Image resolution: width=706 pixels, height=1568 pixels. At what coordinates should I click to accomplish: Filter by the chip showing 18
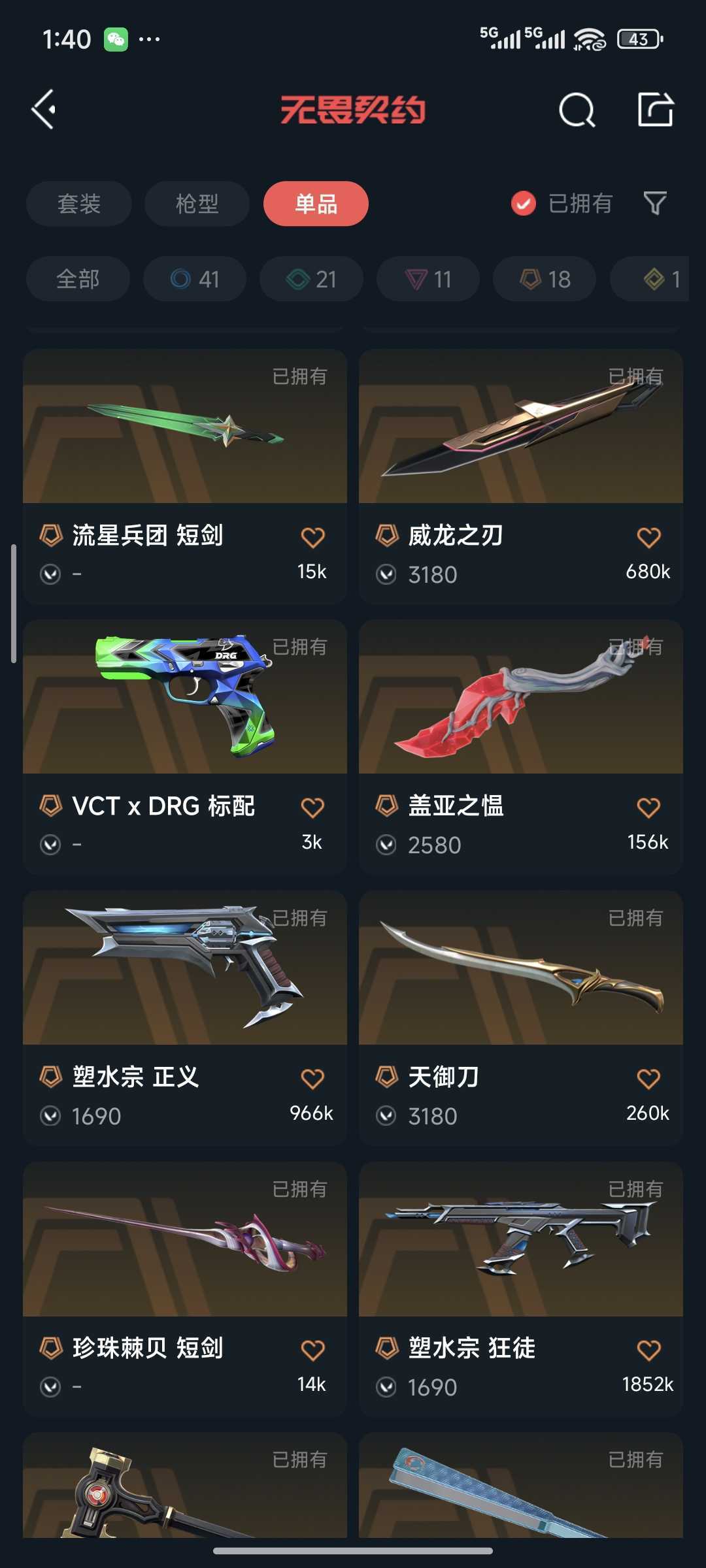click(x=545, y=279)
